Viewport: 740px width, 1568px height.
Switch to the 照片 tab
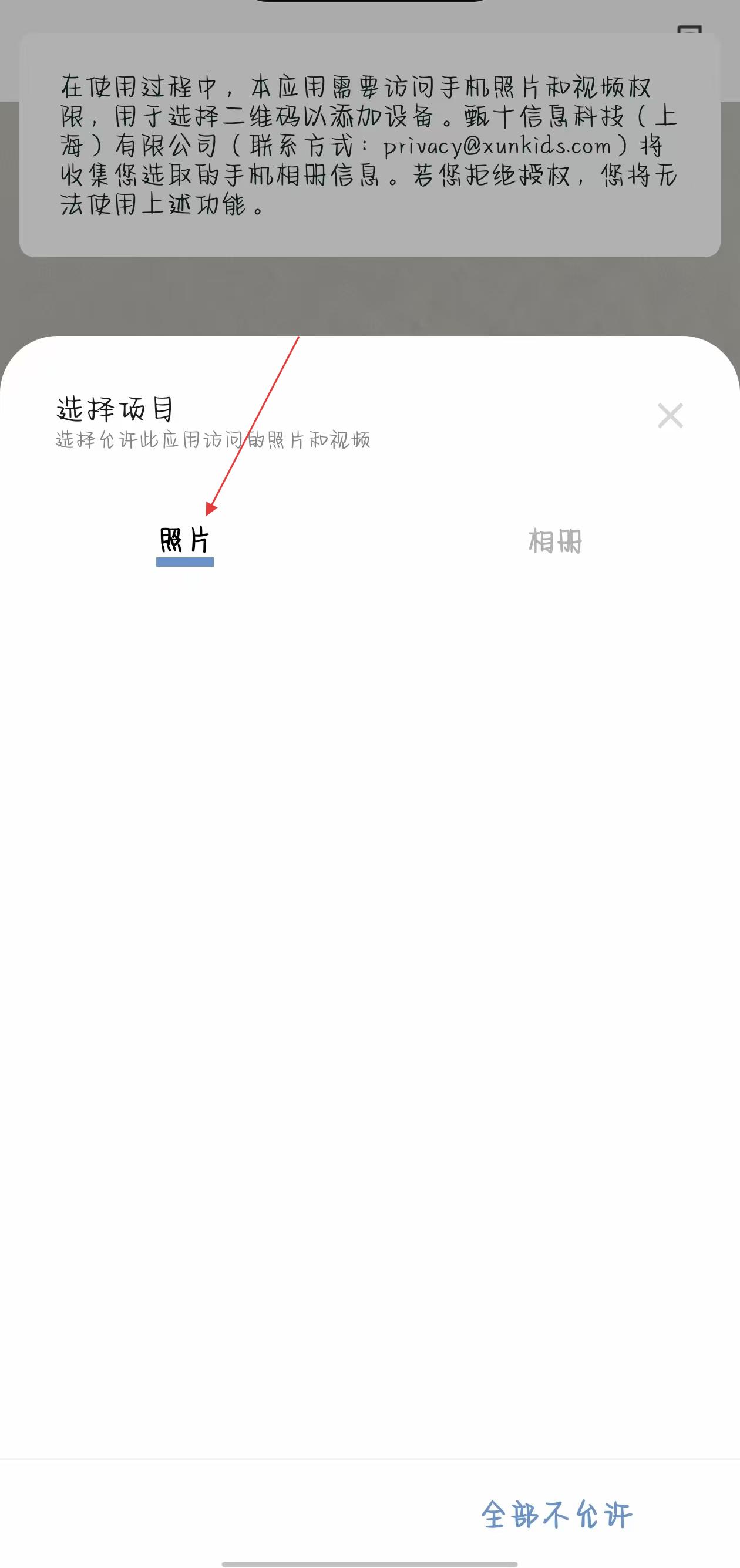coord(185,540)
